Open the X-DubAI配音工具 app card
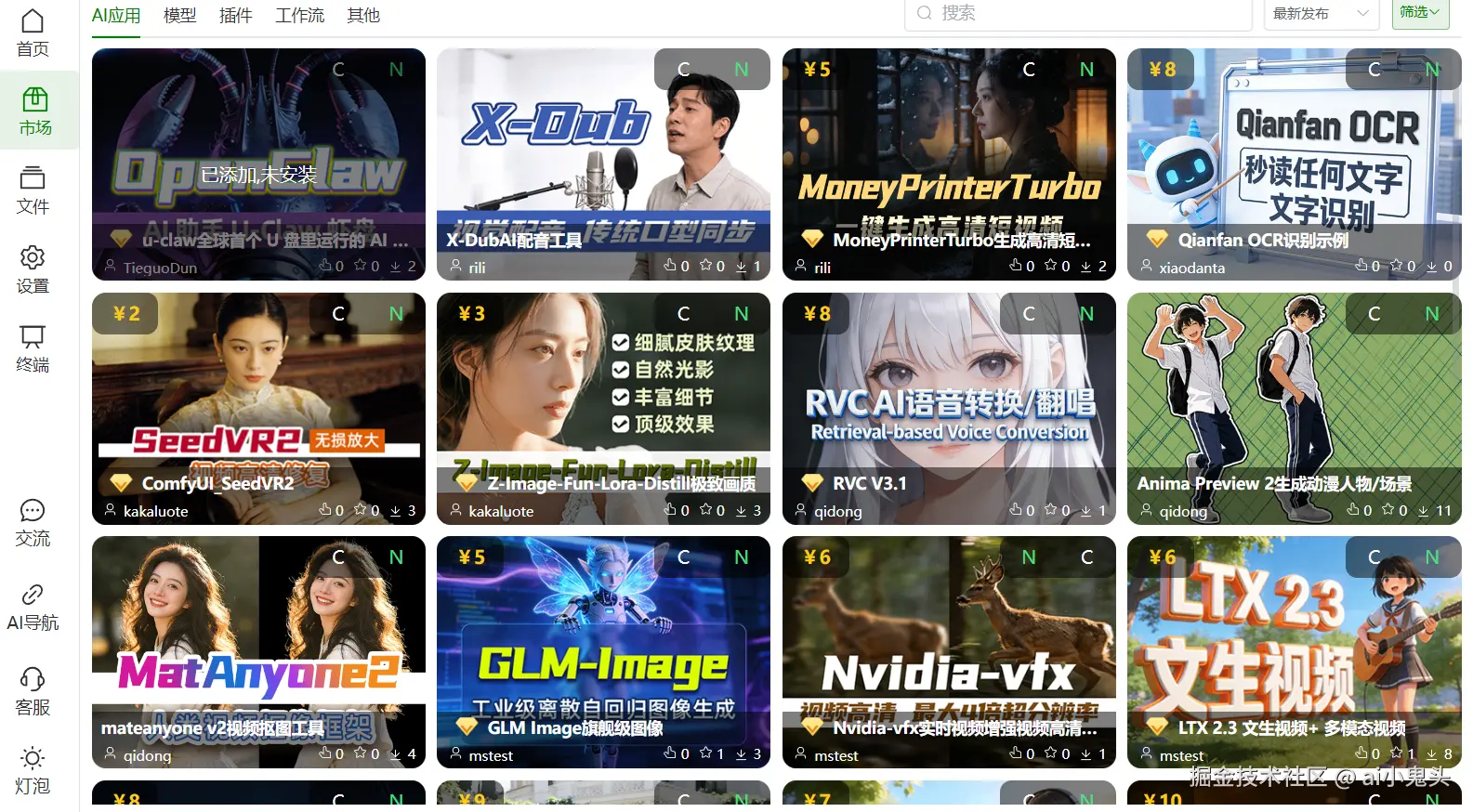 603,164
